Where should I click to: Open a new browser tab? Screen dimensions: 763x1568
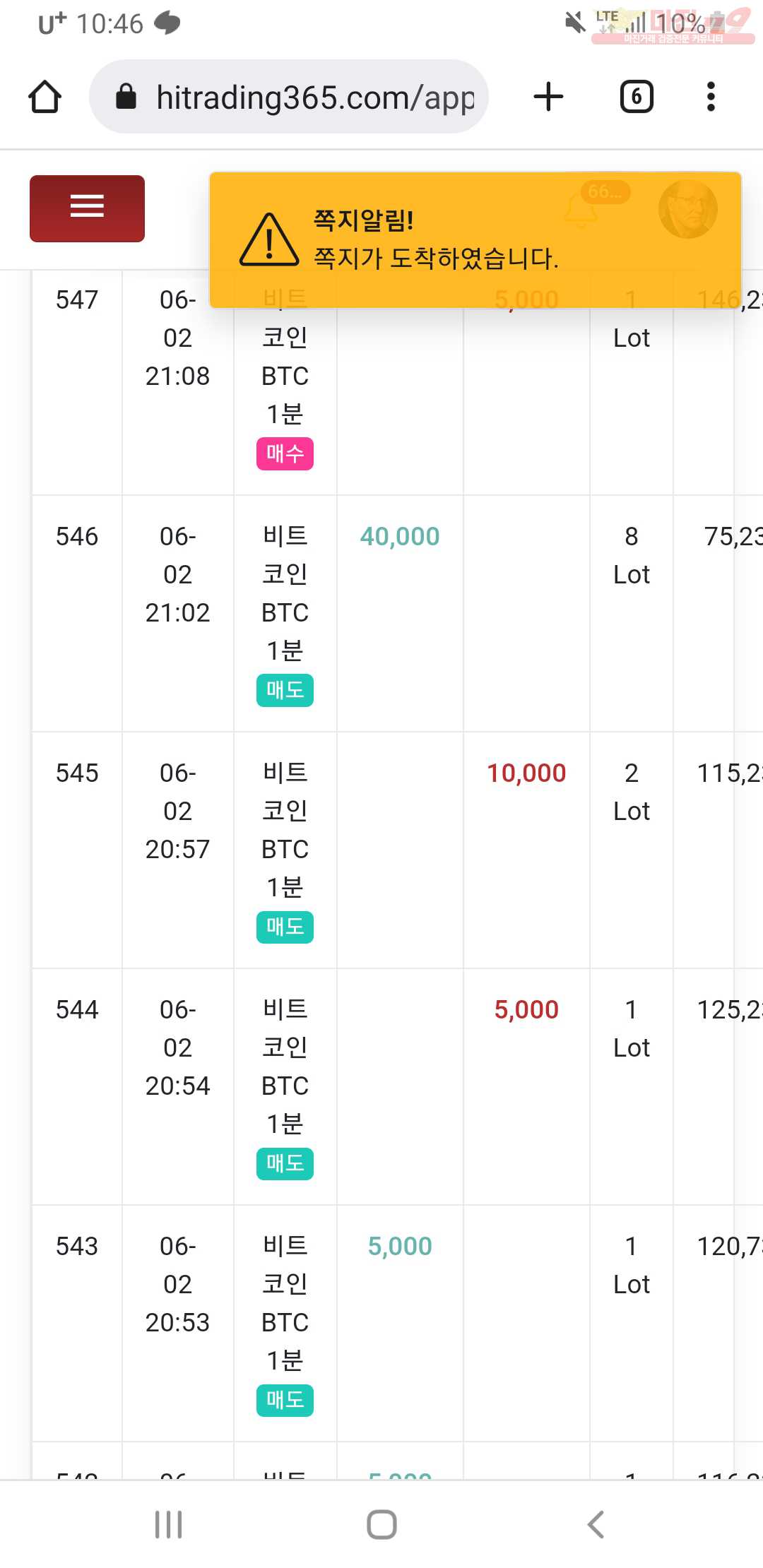click(548, 97)
